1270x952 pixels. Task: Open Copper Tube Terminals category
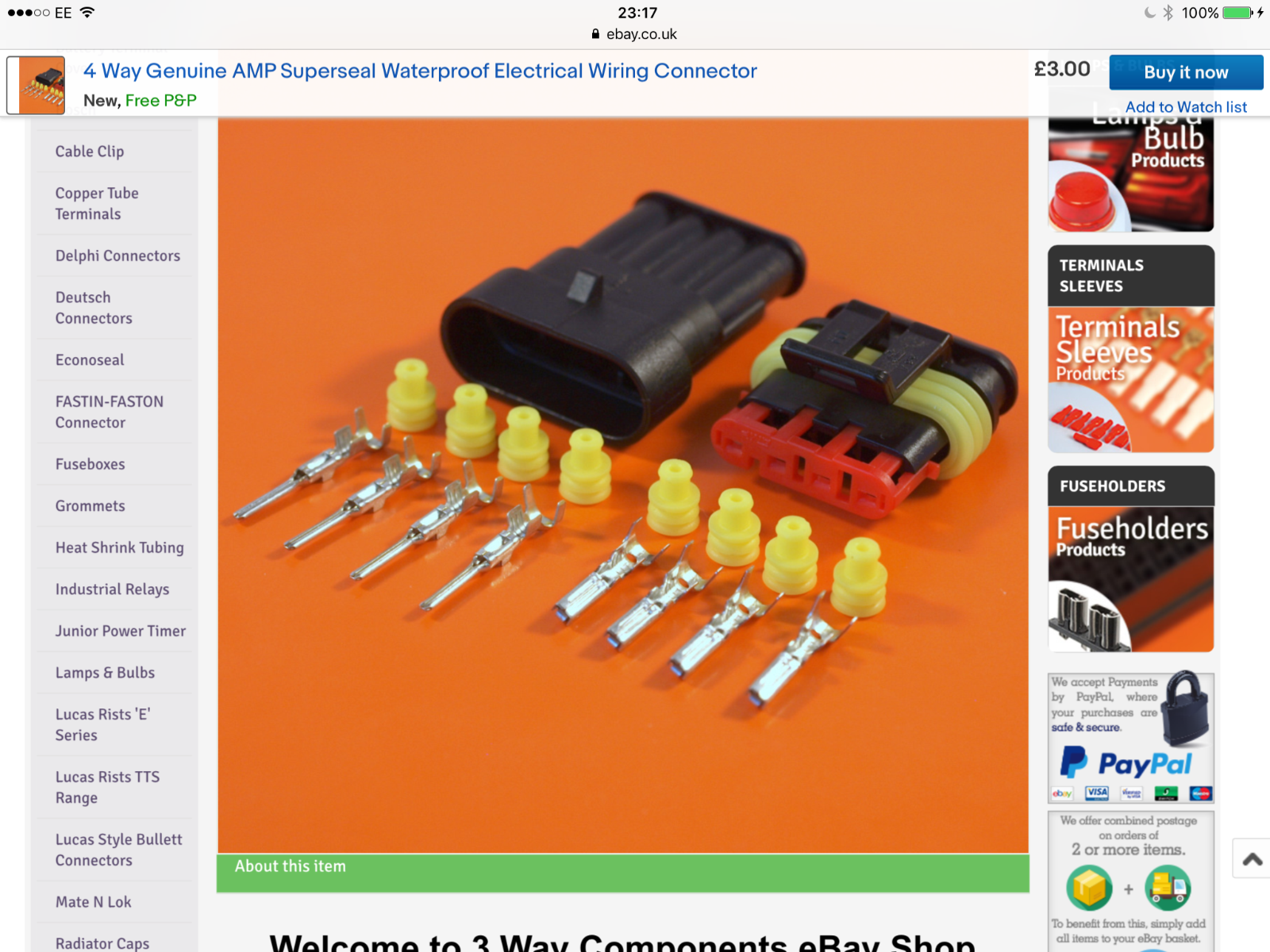click(x=97, y=204)
